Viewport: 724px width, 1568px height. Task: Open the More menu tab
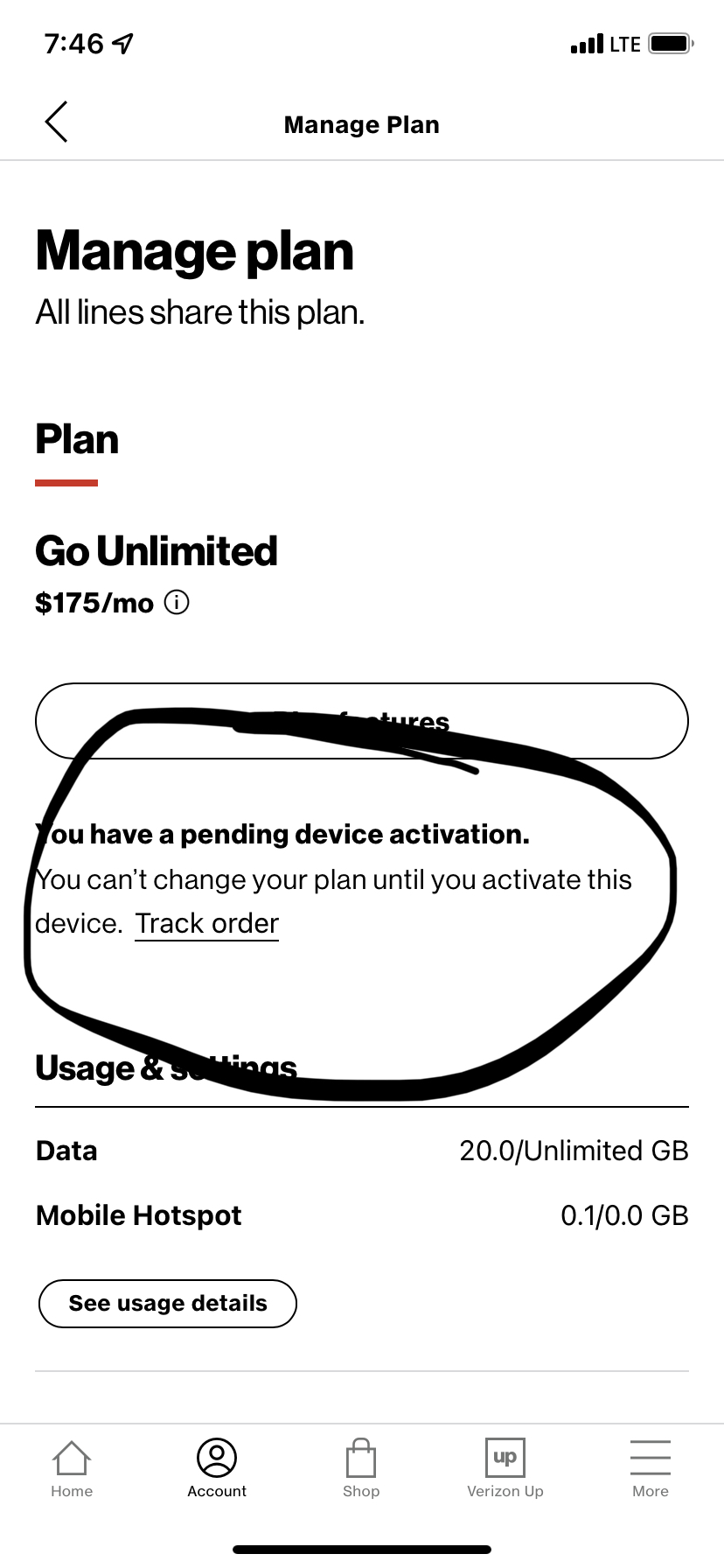650,1468
